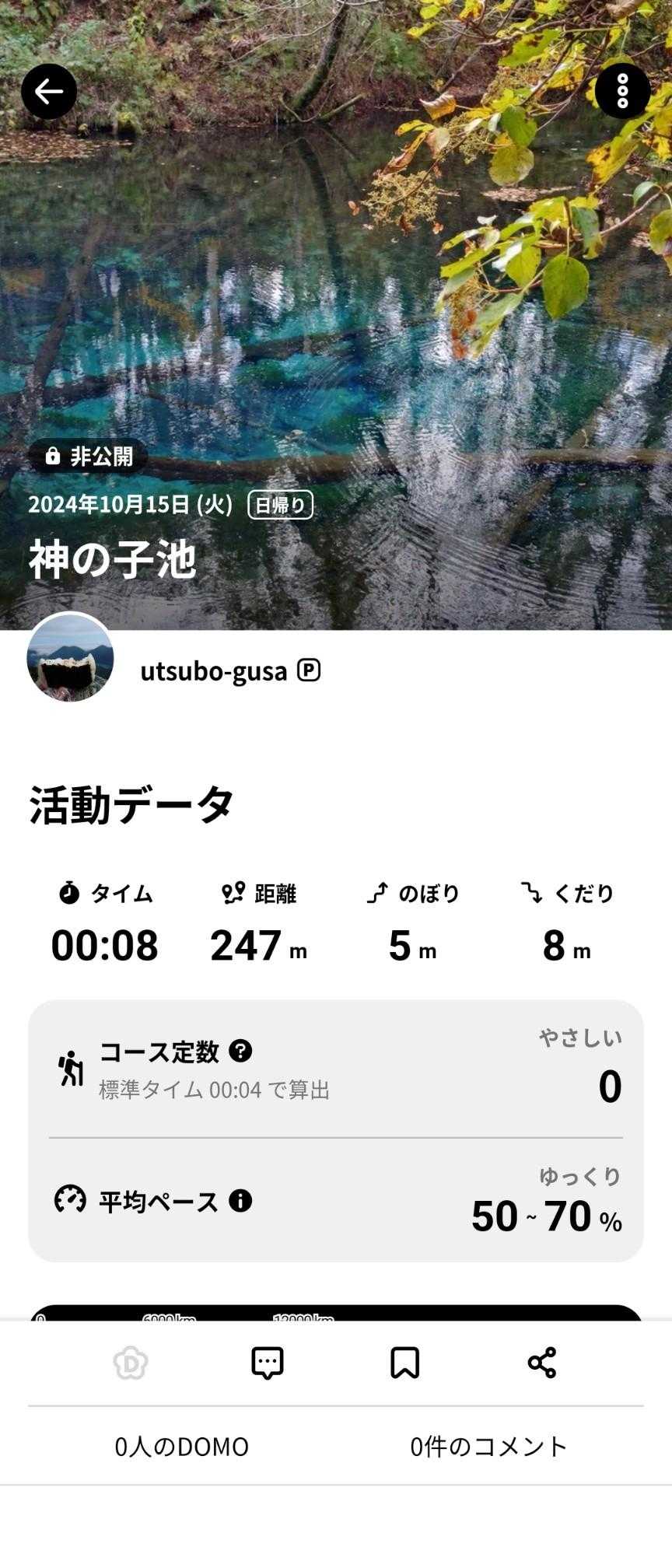672x1568 pixels.
Task: Open utsubo-gusa's profile avatar
Action: click(x=71, y=657)
